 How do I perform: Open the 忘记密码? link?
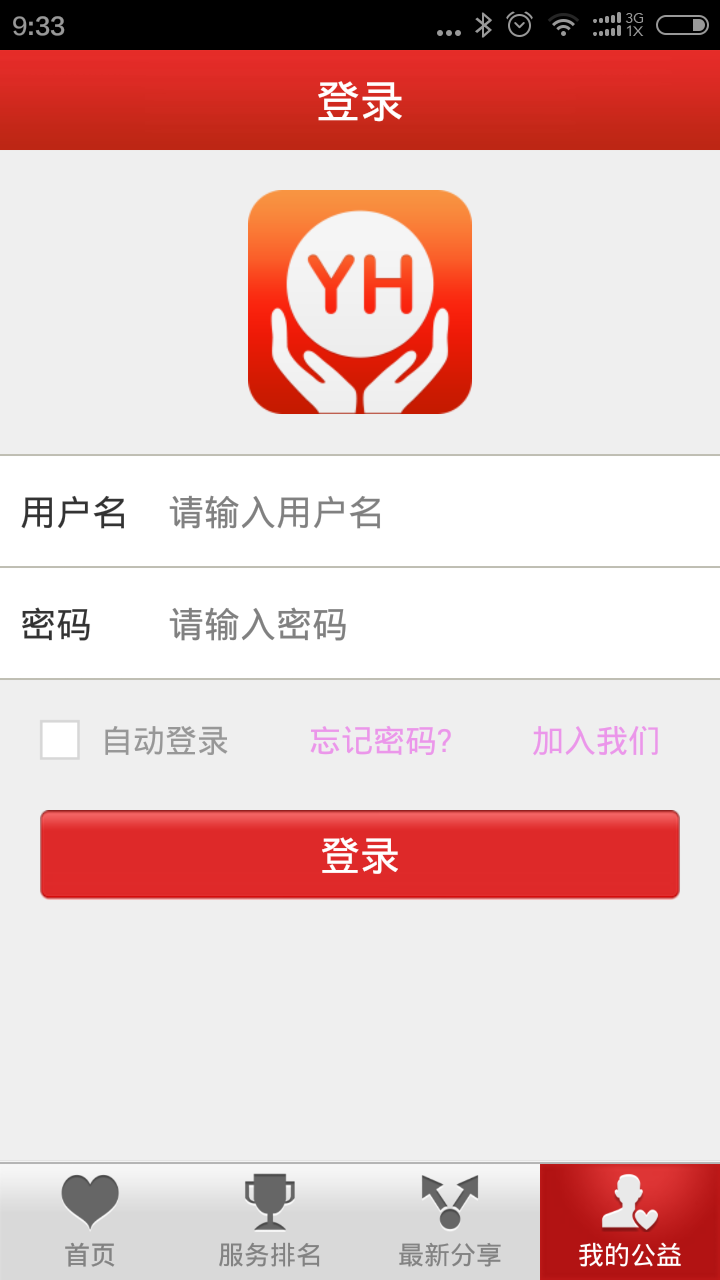pyautogui.click(x=381, y=741)
